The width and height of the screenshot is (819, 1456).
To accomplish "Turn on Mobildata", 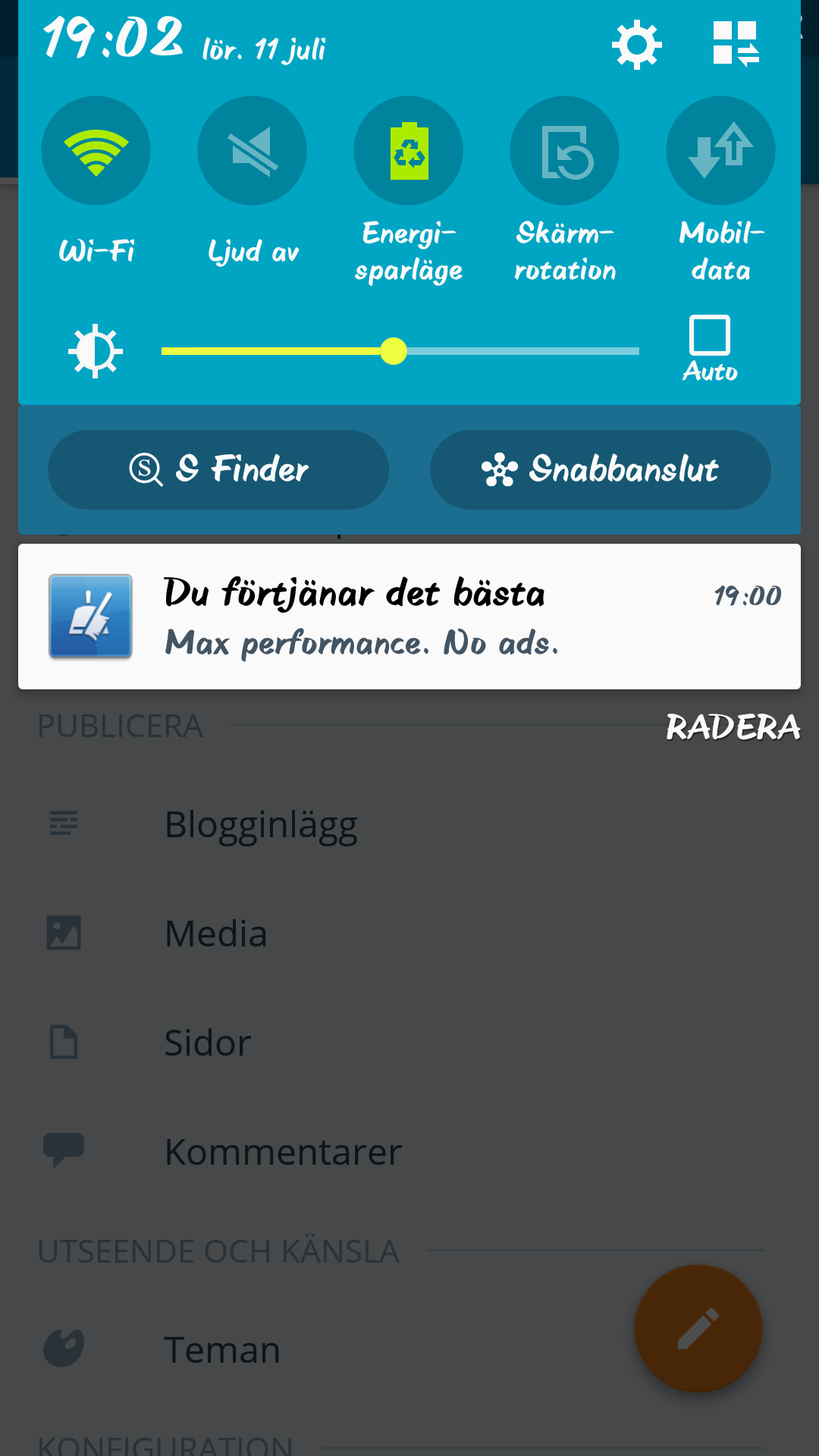I will point(720,151).
